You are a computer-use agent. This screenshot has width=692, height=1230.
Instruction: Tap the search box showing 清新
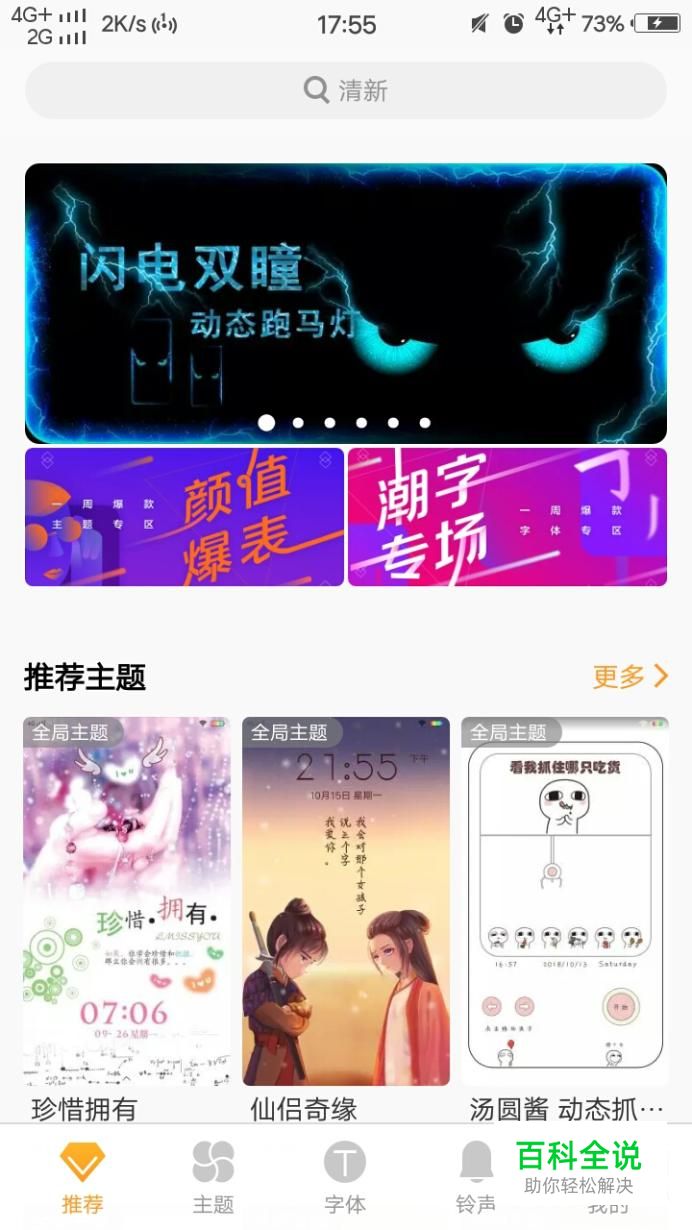[x=345, y=91]
